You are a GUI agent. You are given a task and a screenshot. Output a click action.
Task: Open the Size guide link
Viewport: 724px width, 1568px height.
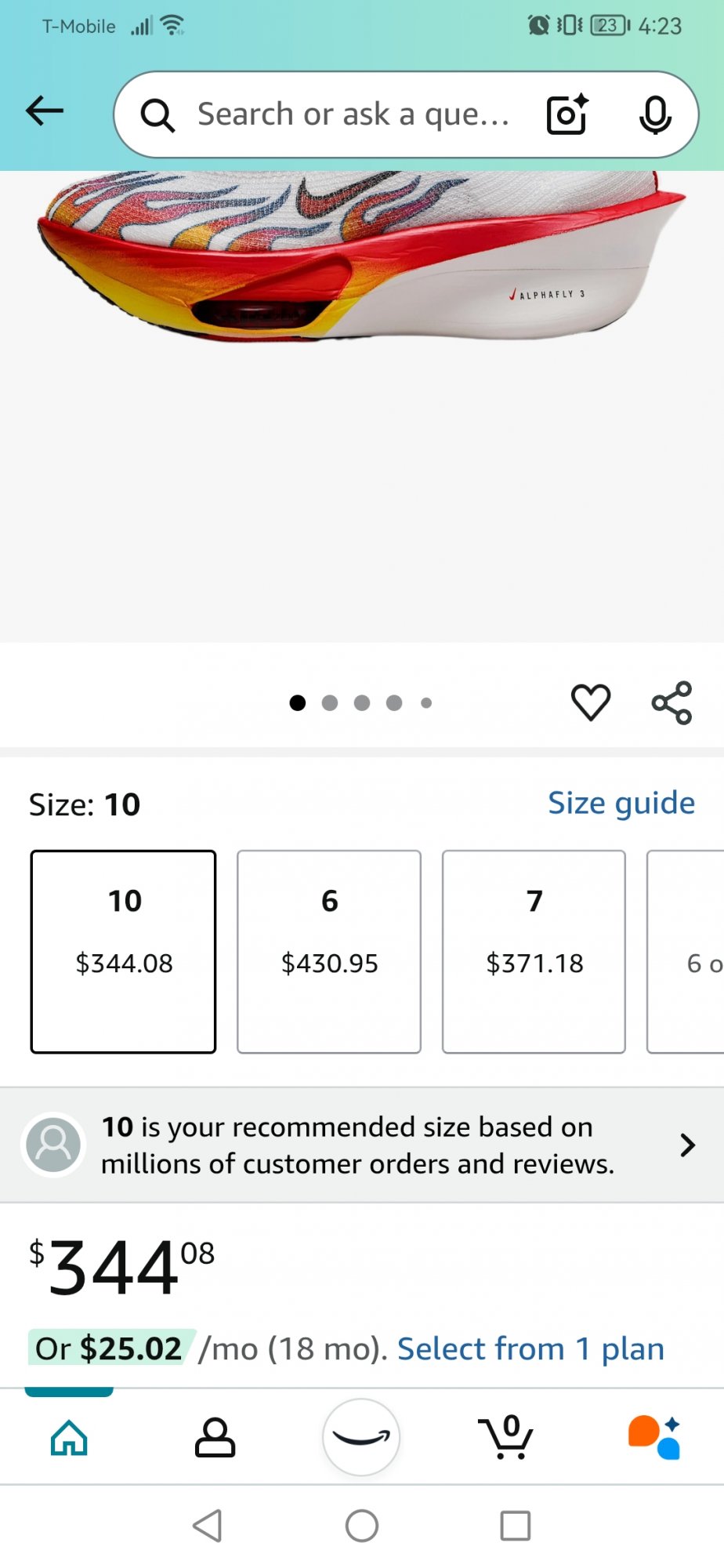tap(621, 803)
